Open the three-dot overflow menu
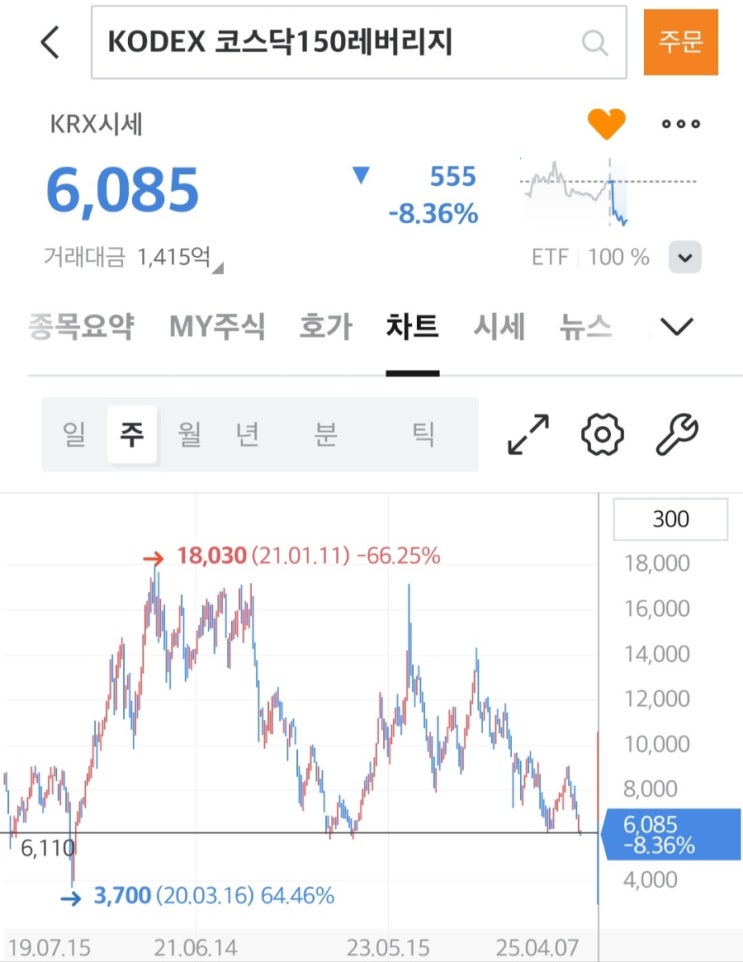Viewport: 743px width, 962px height. pos(680,124)
